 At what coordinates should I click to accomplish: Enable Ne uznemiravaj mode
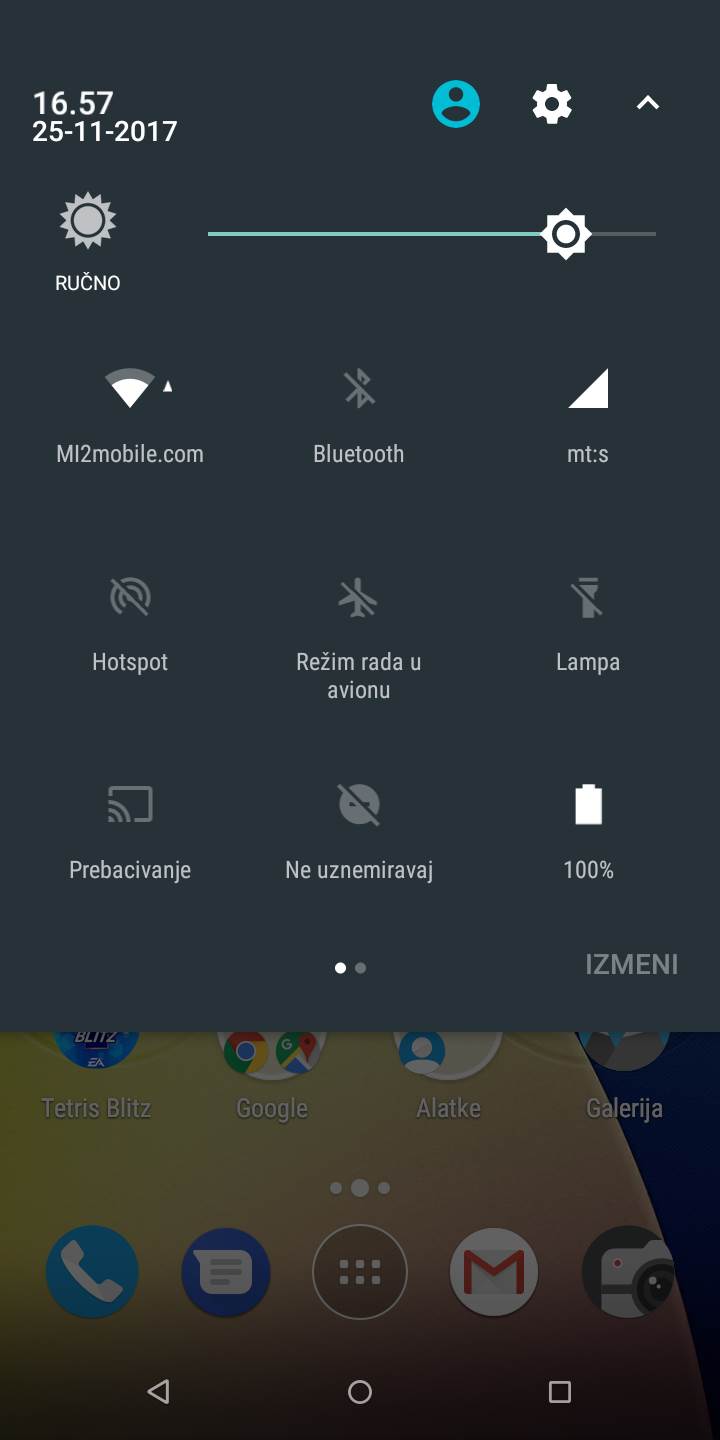359,806
